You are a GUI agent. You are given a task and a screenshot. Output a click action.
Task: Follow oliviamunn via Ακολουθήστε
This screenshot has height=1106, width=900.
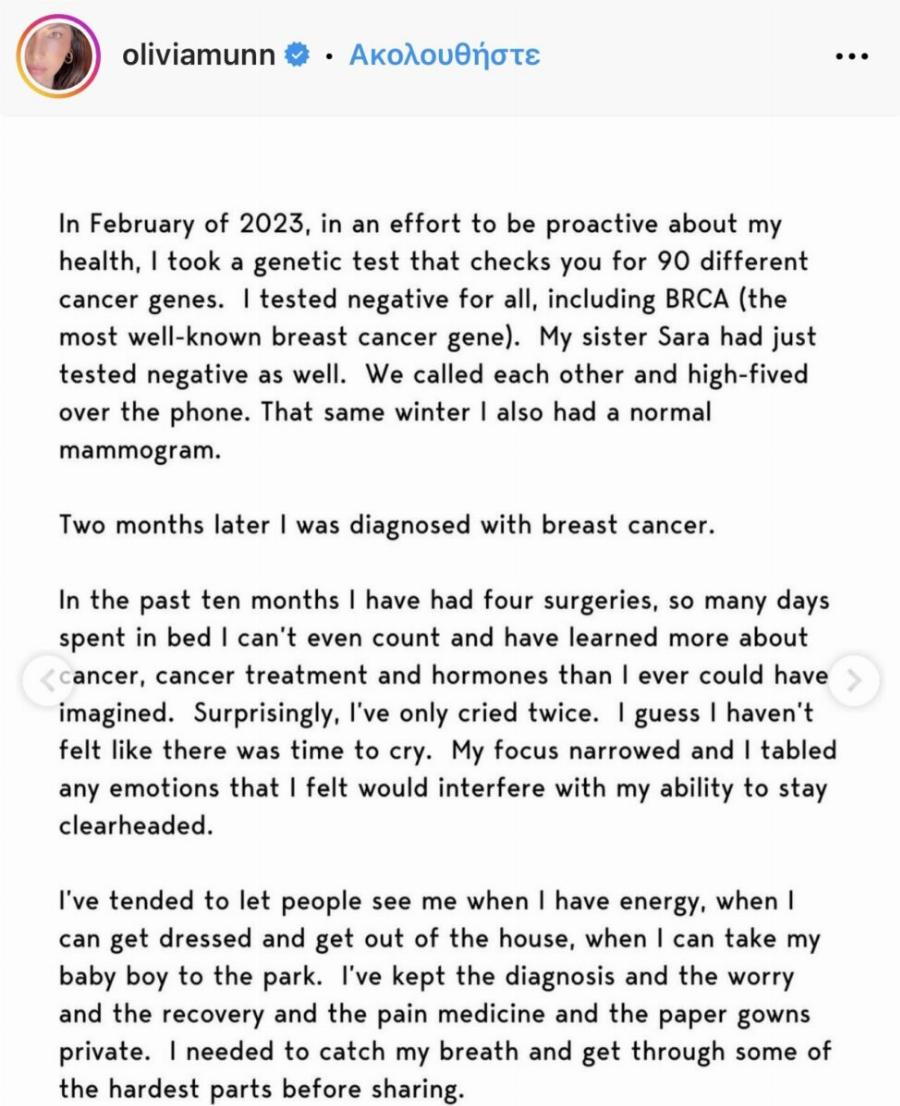pyautogui.click(x=444, y=55)
